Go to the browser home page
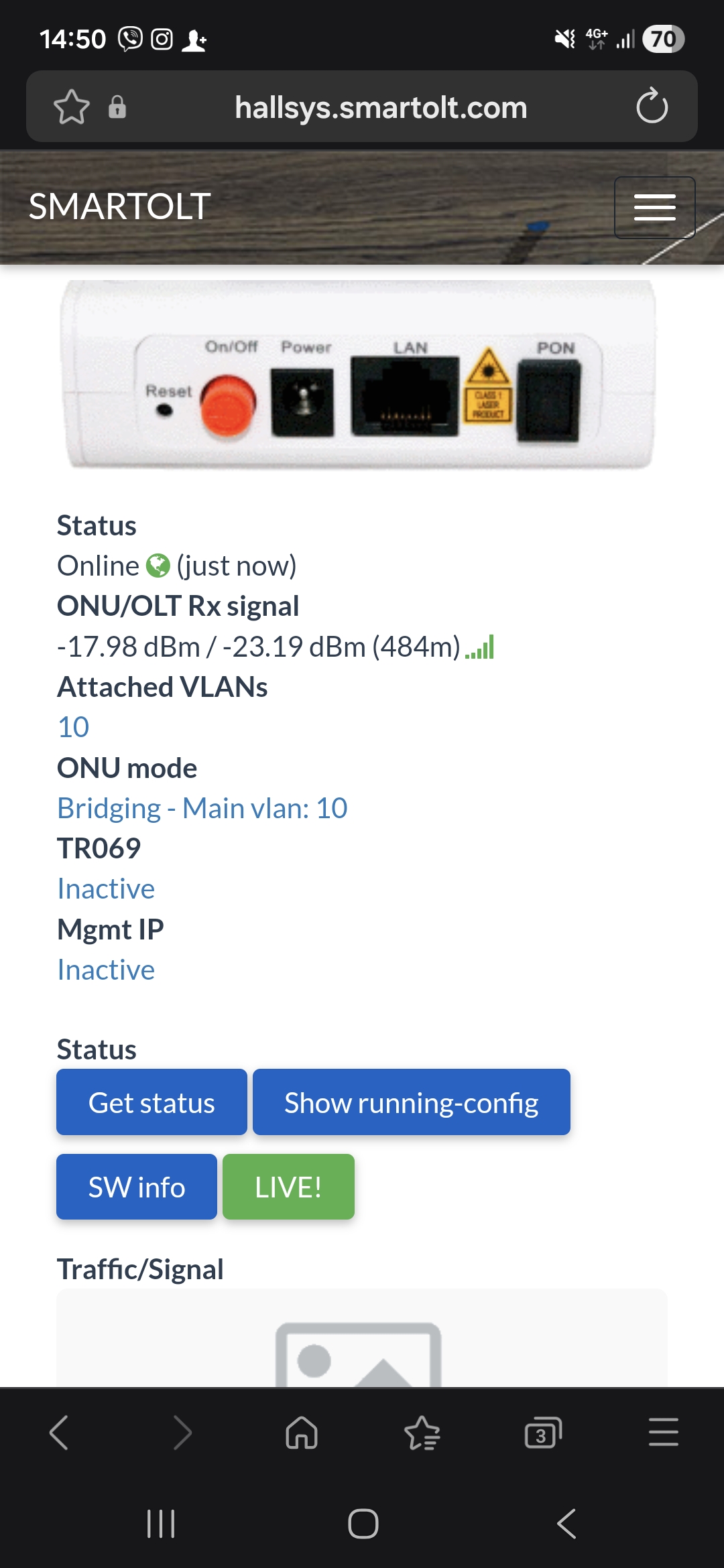This screenshot has width=724, height=1568. (302, 1433)
